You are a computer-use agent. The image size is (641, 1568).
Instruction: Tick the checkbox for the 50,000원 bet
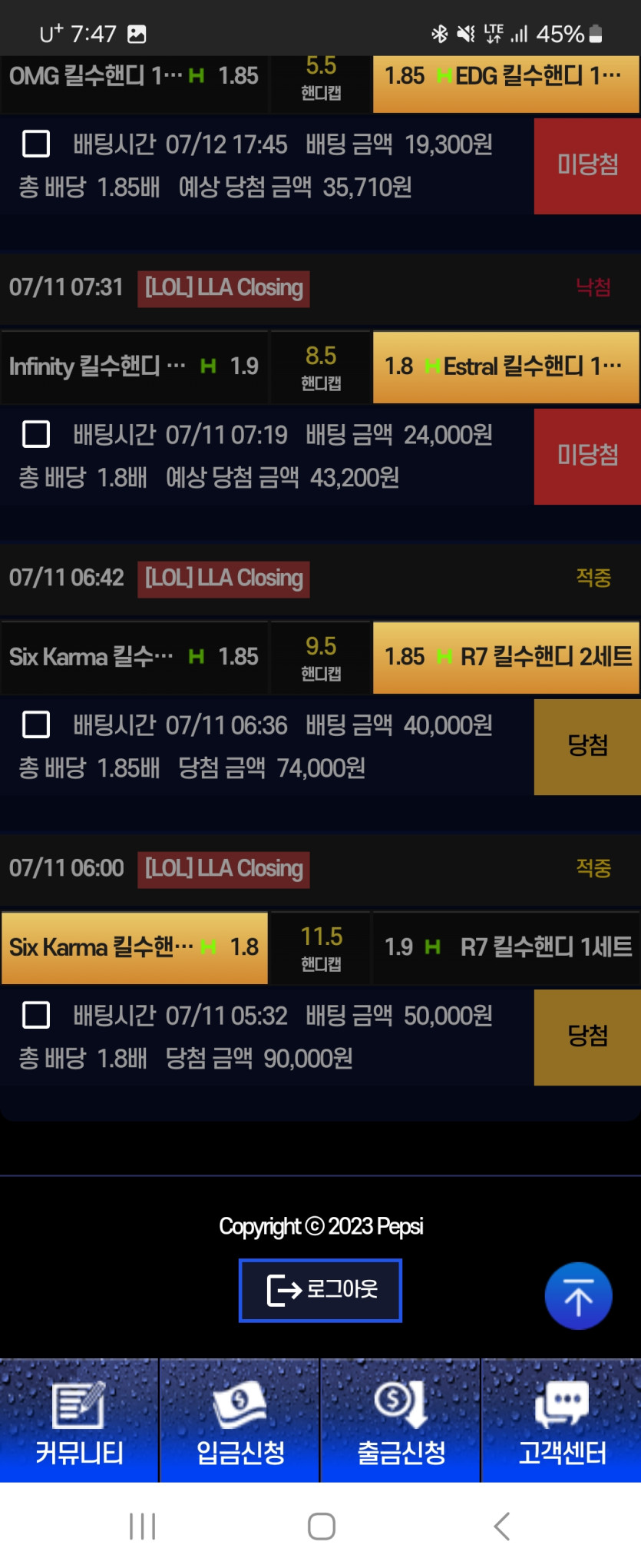(36, 1015)
